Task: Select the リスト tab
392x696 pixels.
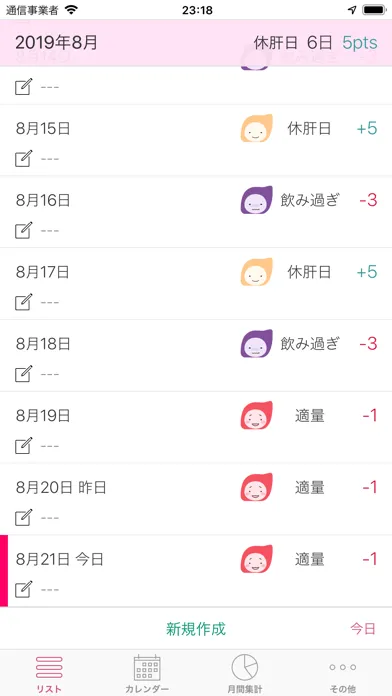Action: (49, 673)
